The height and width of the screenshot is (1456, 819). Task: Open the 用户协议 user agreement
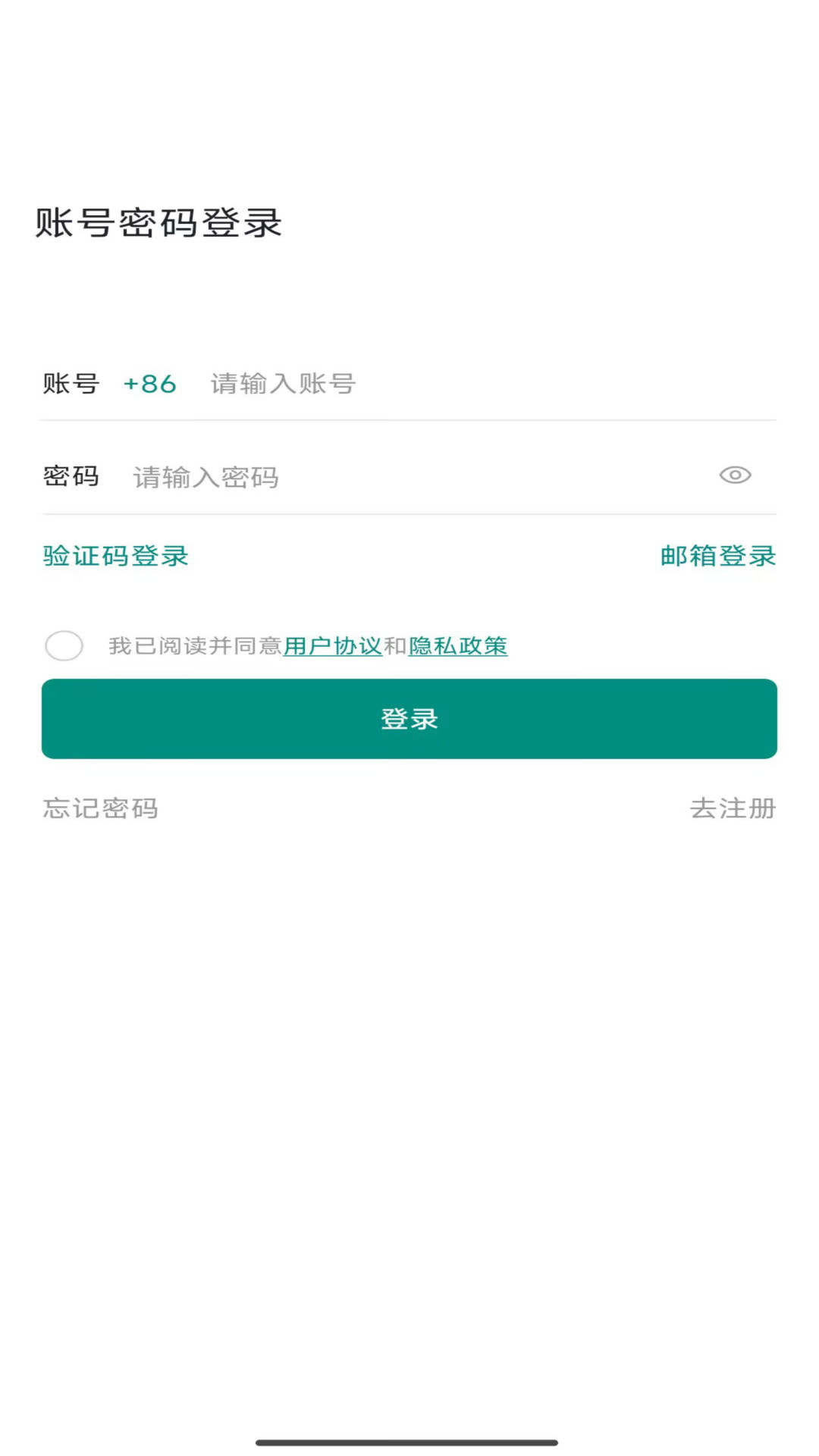point(332,646)
